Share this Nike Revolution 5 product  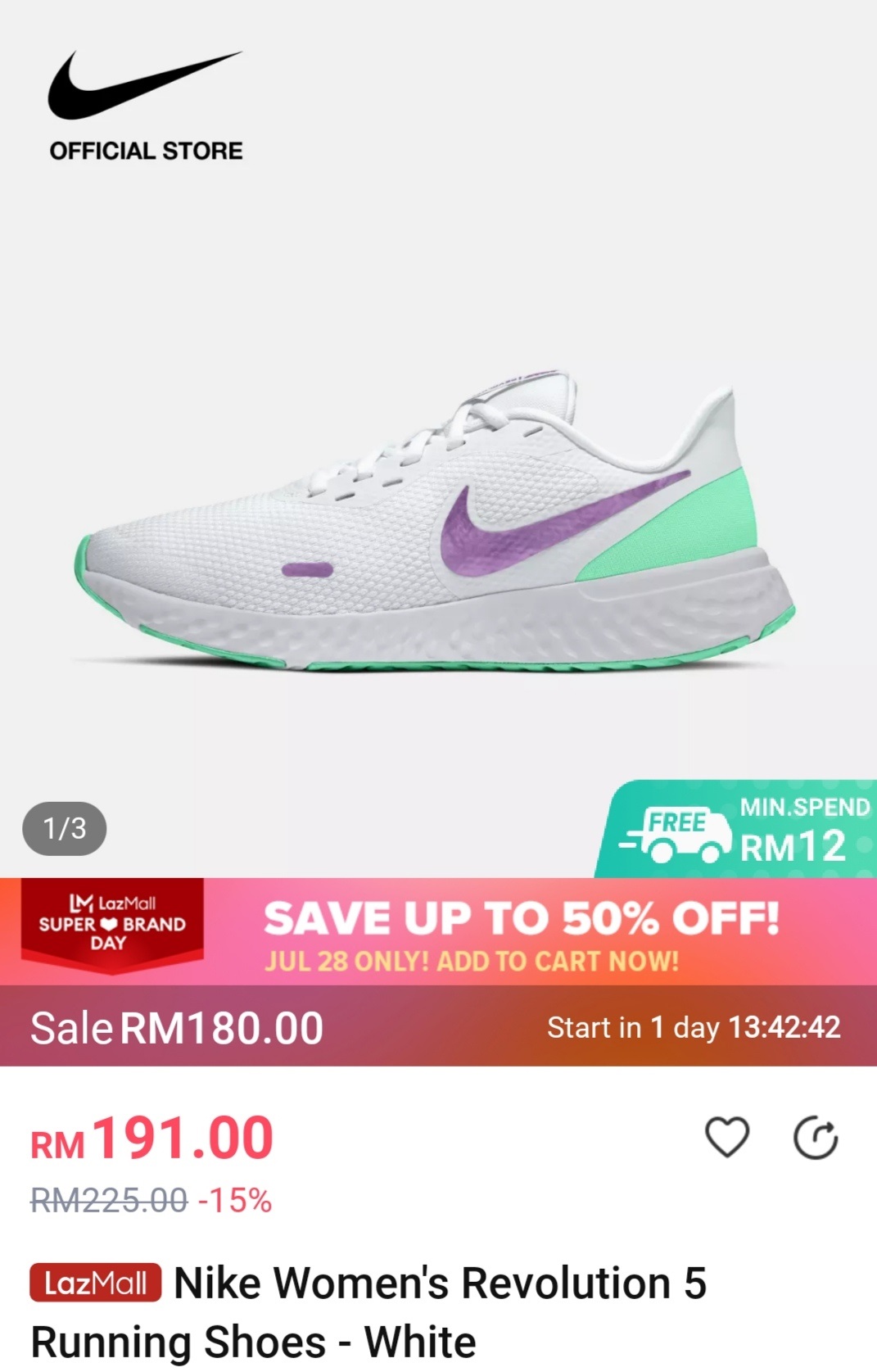pyautogui.click(x=816, y=1138)
